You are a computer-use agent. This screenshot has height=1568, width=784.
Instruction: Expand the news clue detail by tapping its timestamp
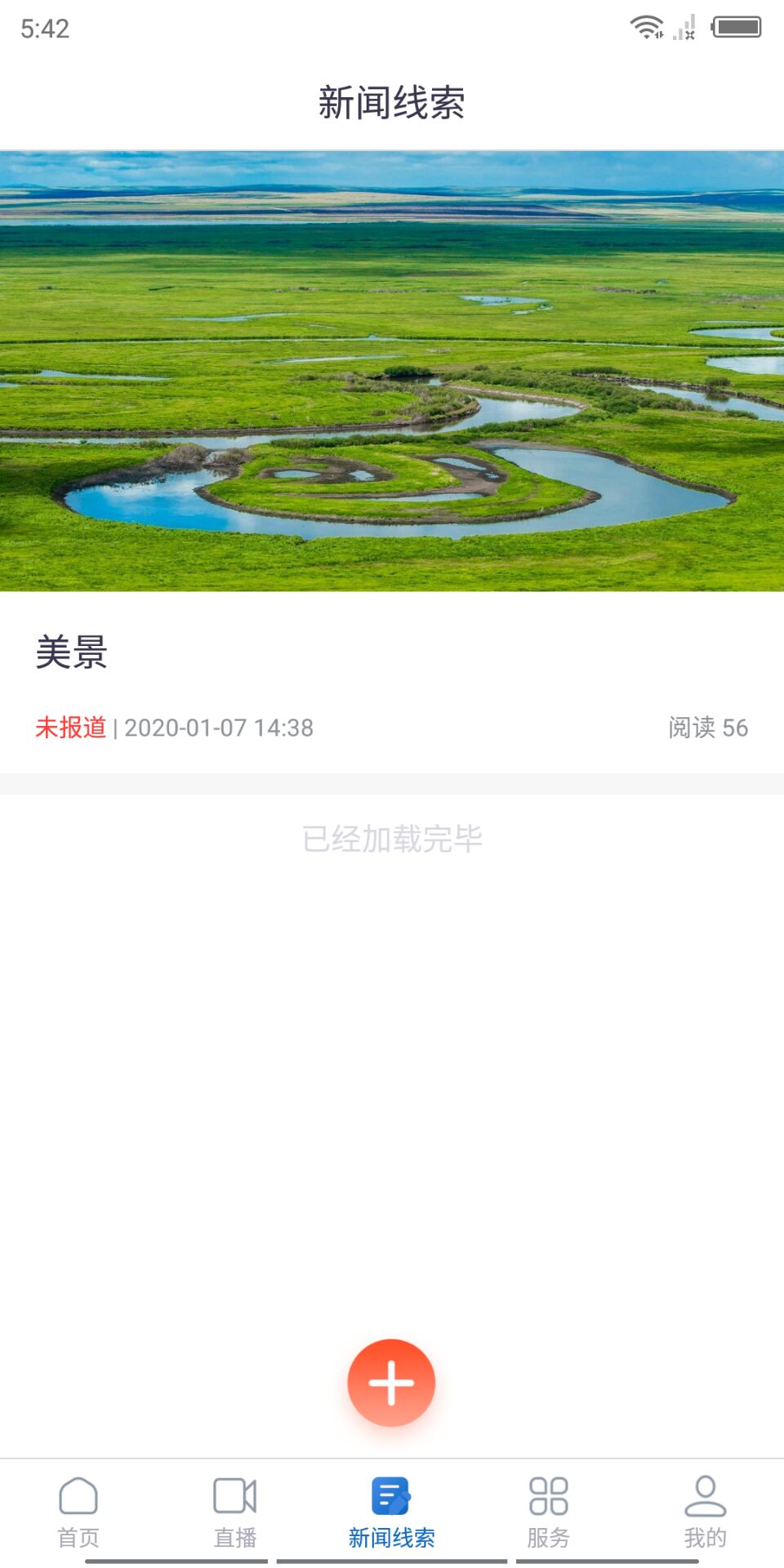[220, 728]
